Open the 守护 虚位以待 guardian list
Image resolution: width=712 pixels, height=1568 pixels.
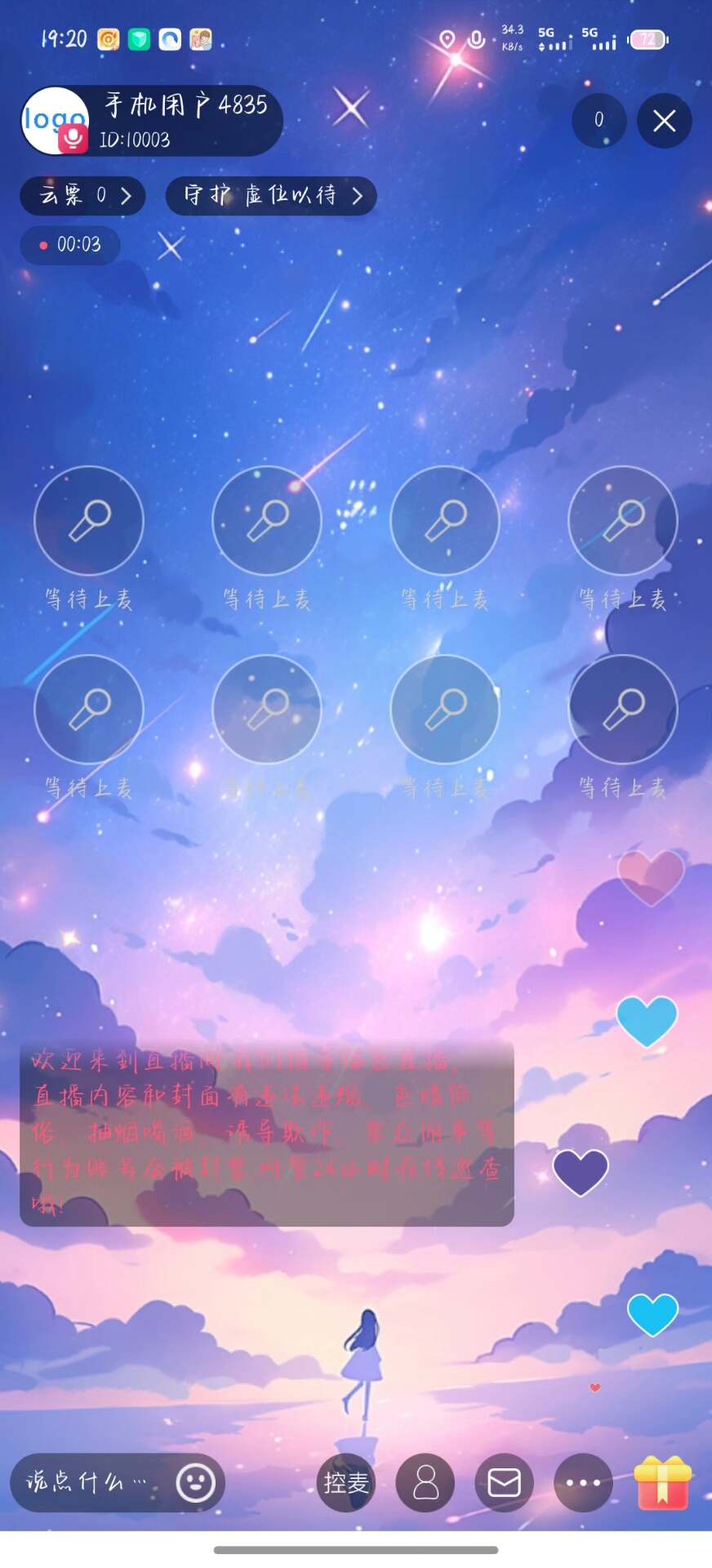pyautogui.click(x=270, y=196)
